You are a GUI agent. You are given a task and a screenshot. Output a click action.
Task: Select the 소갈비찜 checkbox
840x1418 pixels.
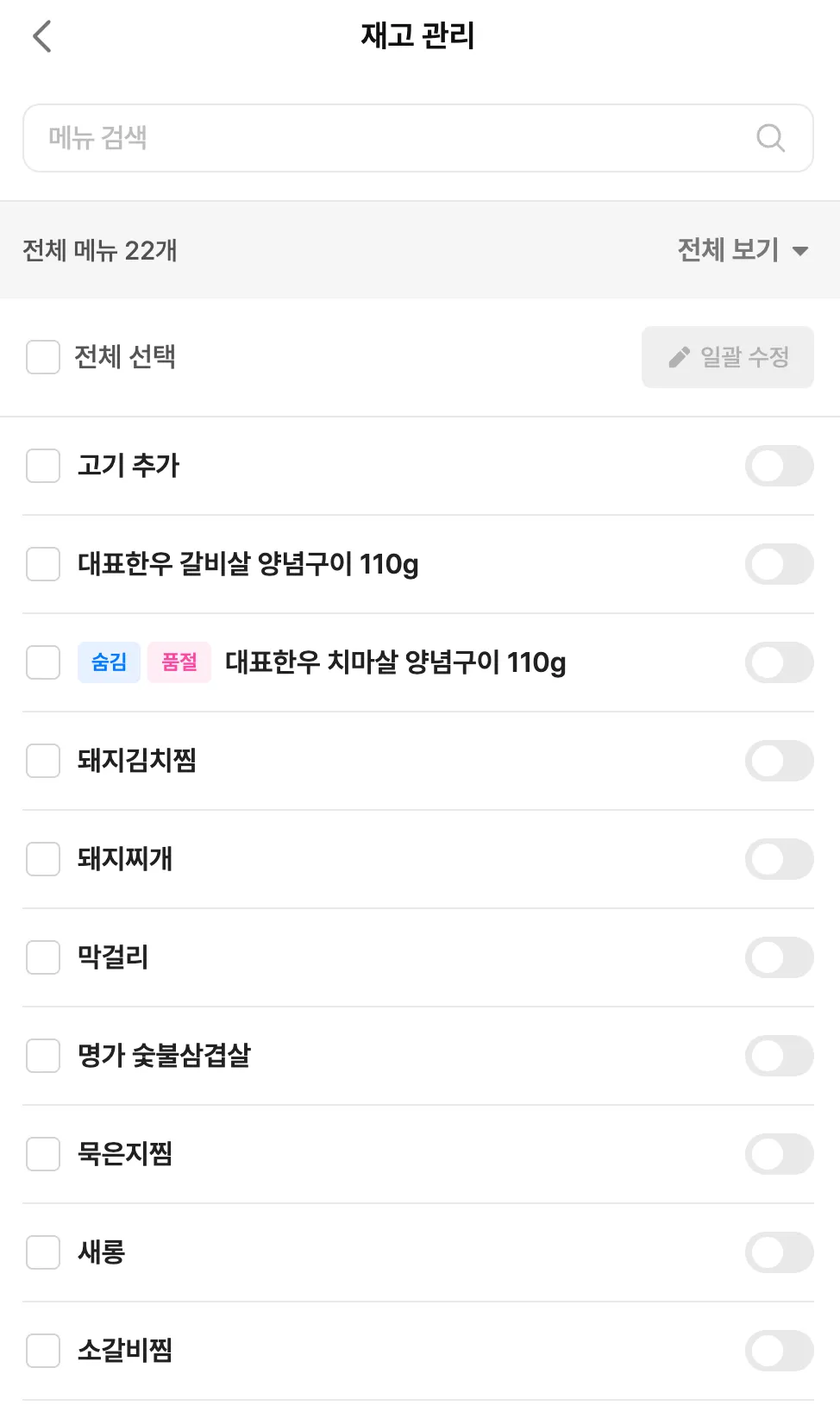[x=43, y=1351]
